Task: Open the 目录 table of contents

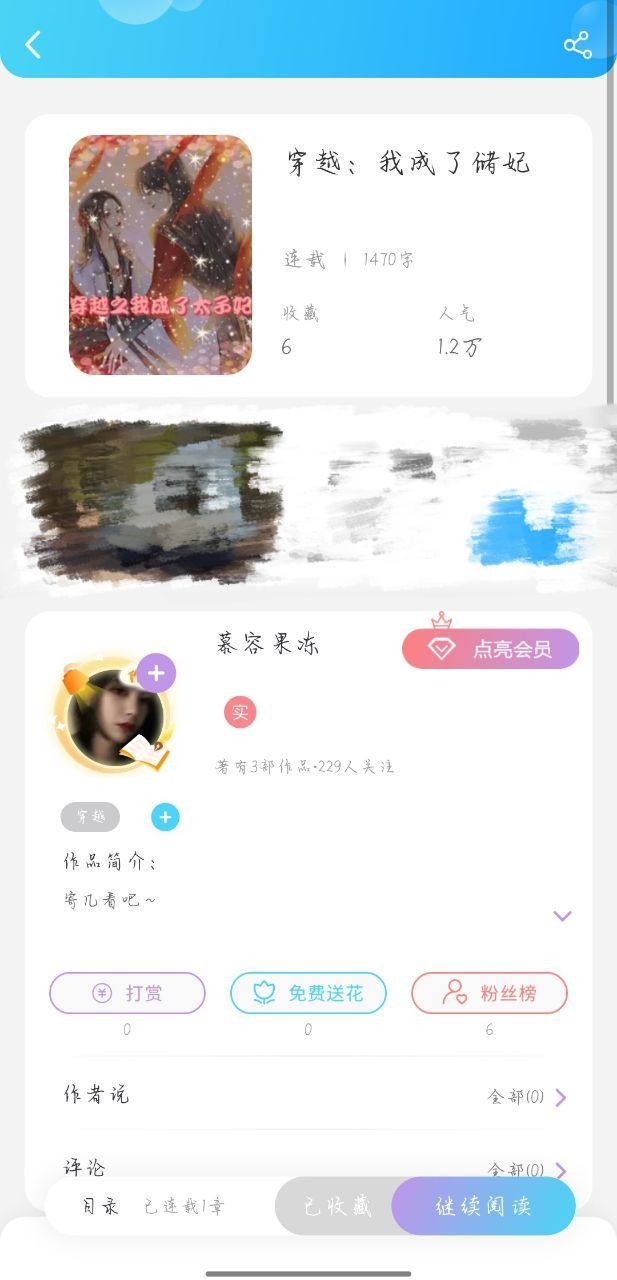Action: [x=101, y=1206]
